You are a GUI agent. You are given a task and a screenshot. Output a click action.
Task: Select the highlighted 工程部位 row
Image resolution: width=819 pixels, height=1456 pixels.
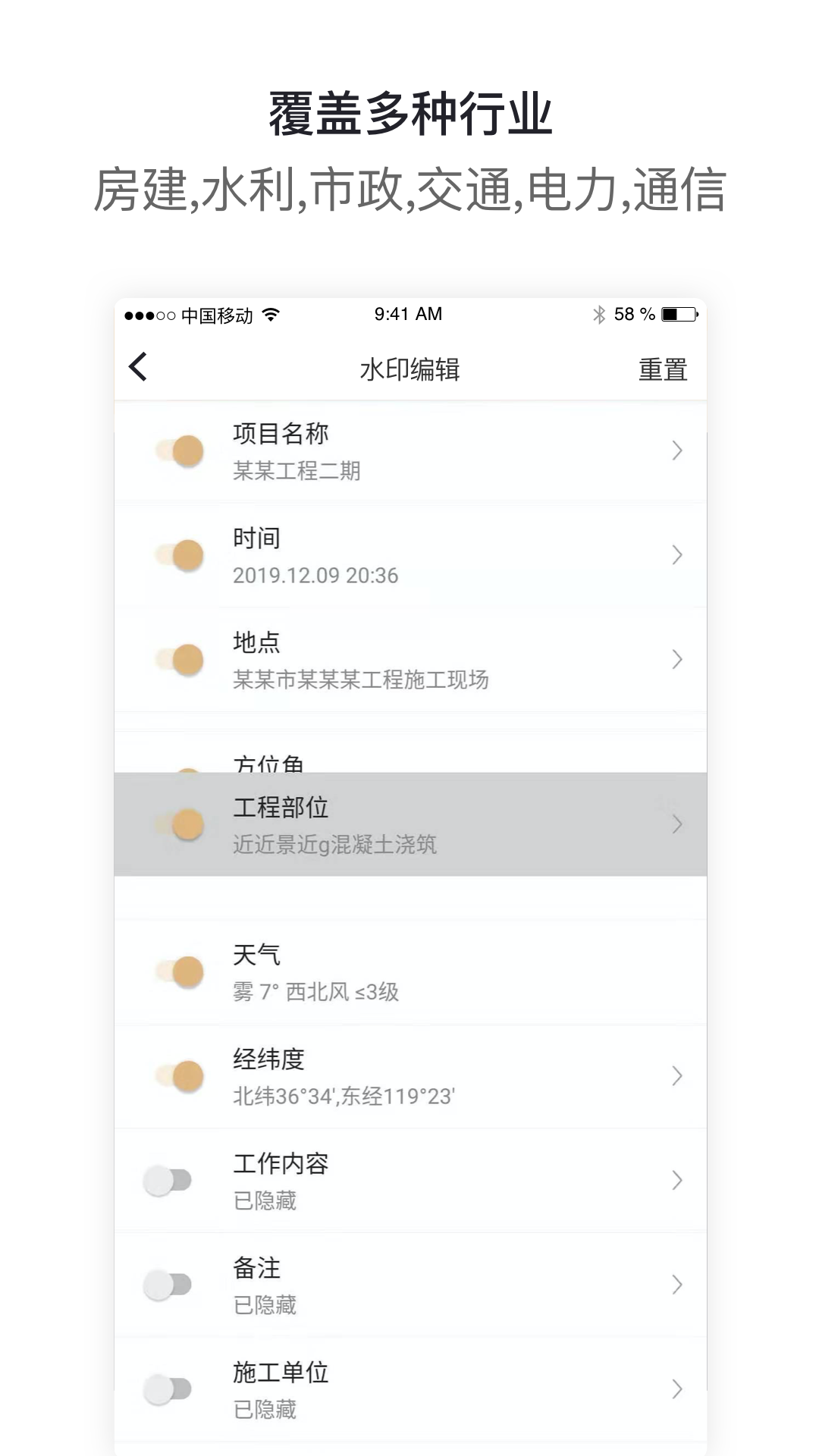409,824
